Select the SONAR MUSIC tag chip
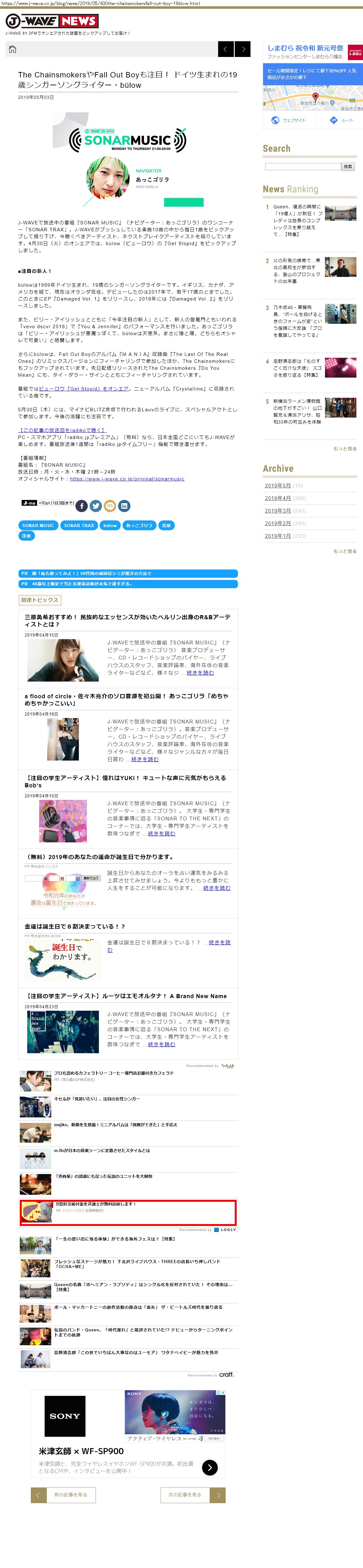Viewport: 363px width, 1568px height. coord(38,525)
